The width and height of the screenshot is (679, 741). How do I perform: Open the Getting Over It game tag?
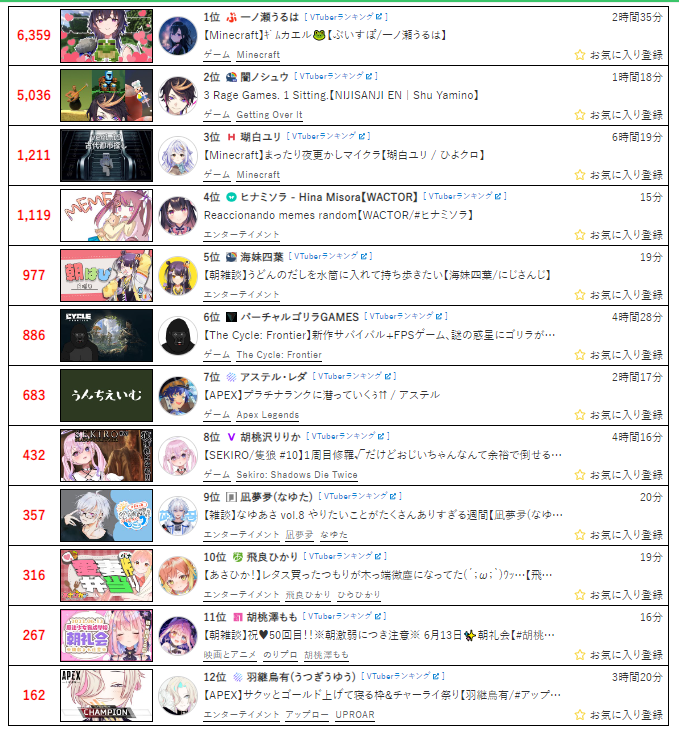click(x=269, y=115)
